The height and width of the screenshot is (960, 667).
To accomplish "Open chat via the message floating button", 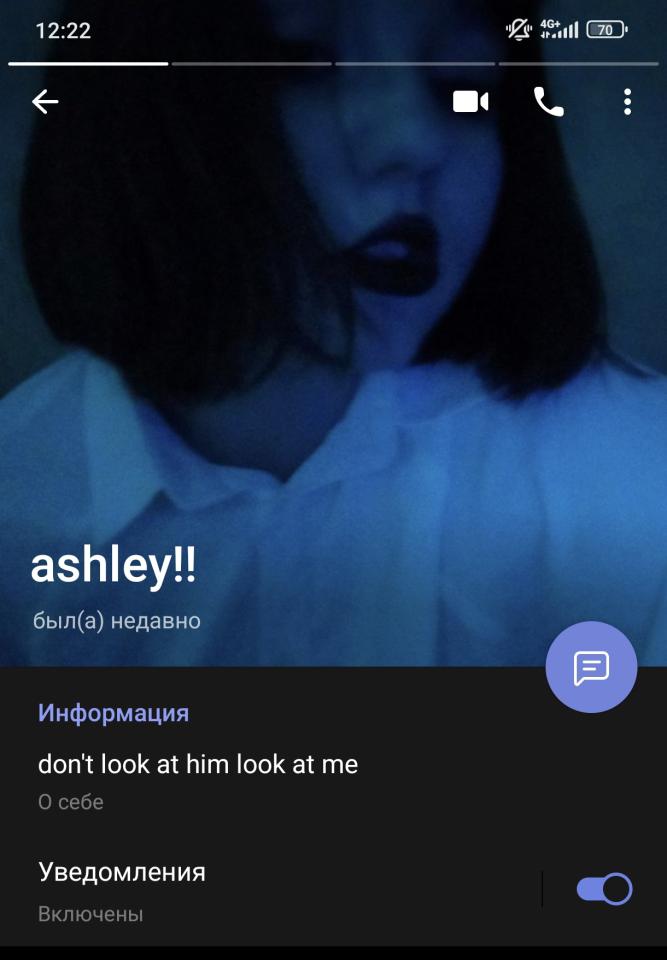I will (591, 667).
